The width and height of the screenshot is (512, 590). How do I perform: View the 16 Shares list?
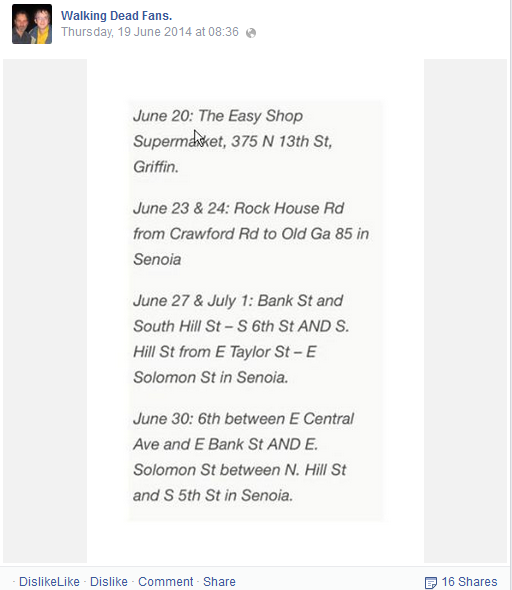[x=461, y=582]
